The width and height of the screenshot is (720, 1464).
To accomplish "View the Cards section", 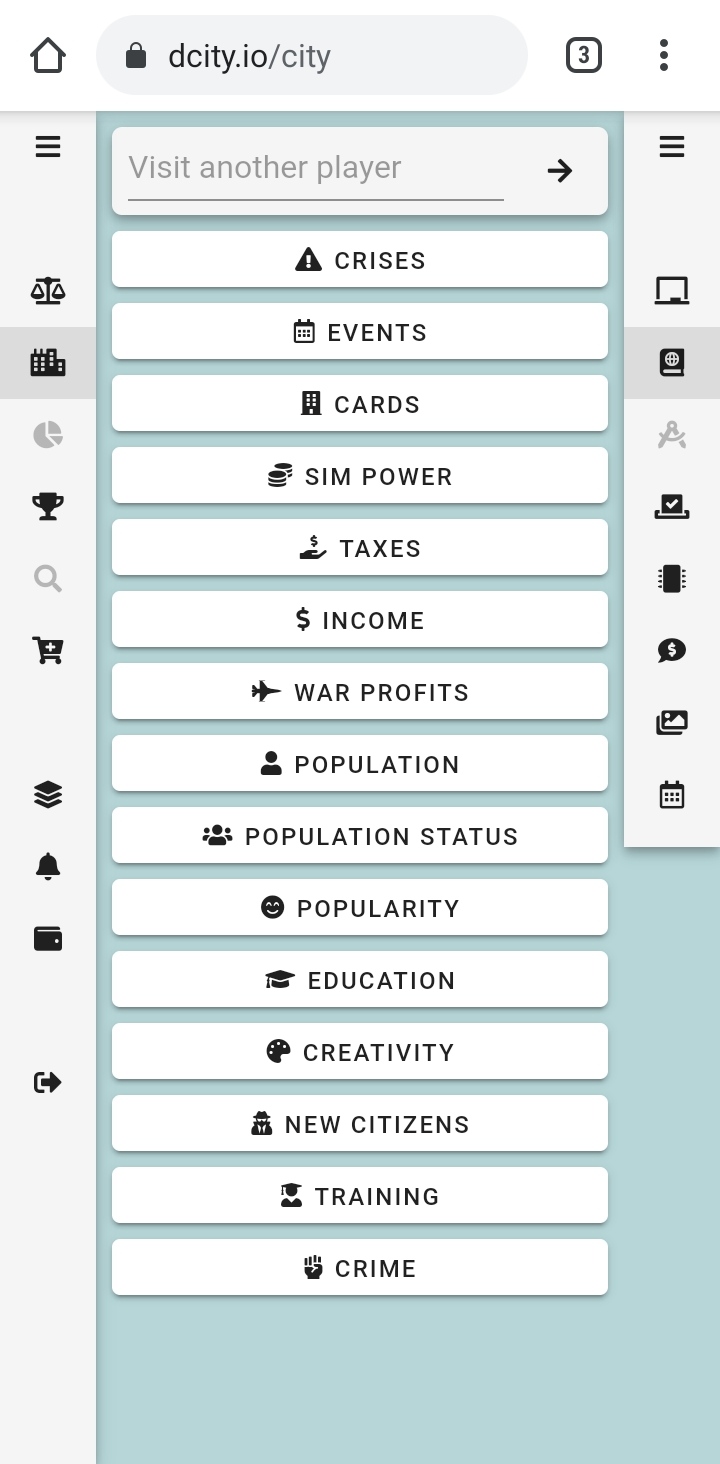I will [x=360, y=404].
